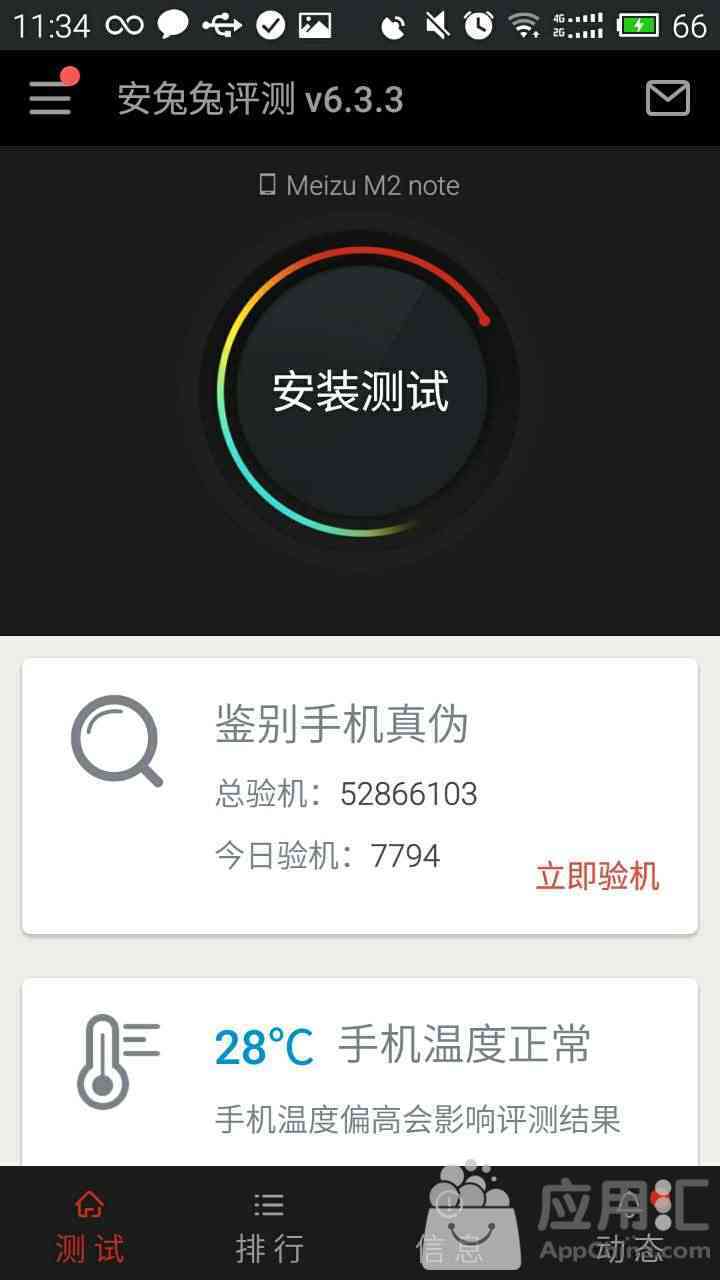
Task: Switch to the 测试 tab
Action: coord(90,1228)
